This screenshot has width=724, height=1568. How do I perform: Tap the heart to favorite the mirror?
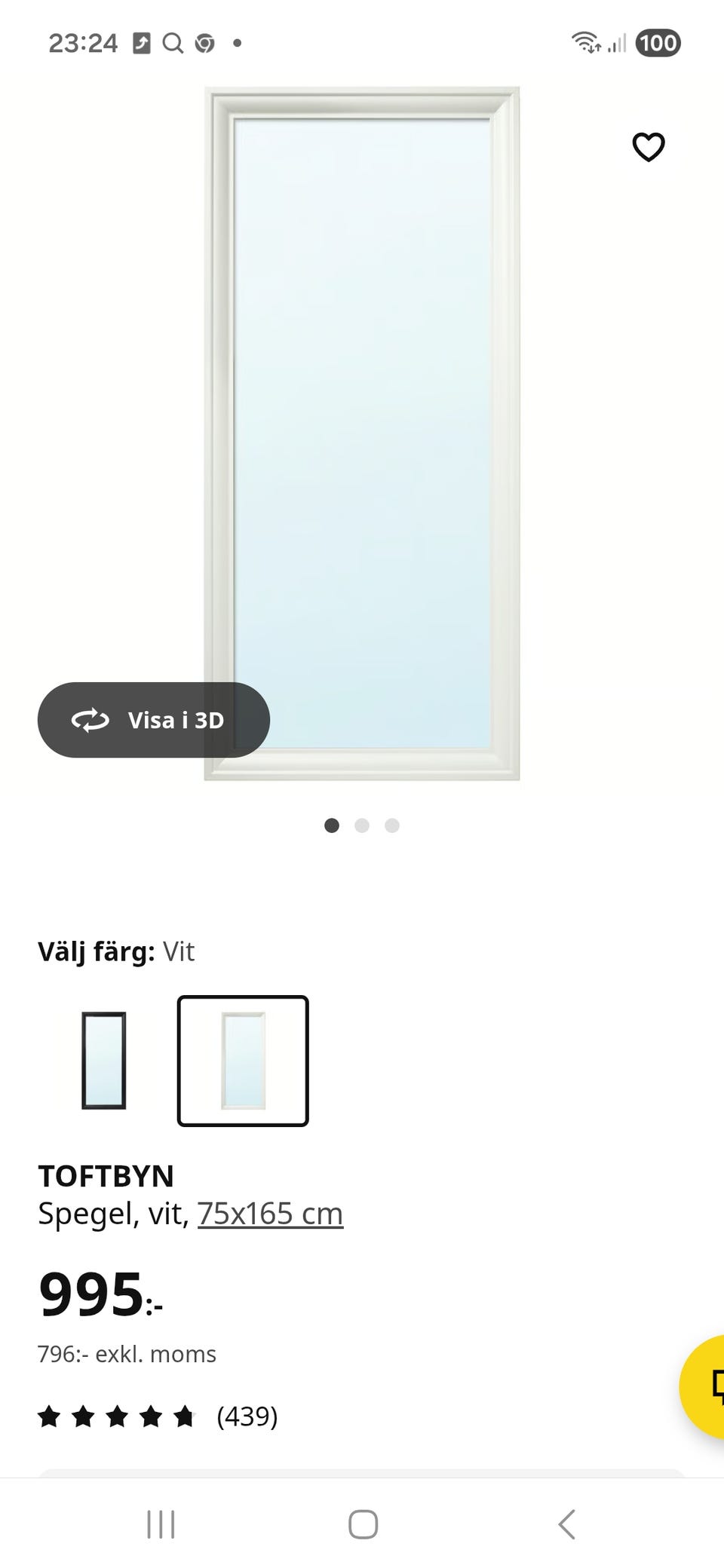pyautogui.click(x=649, y=147)
